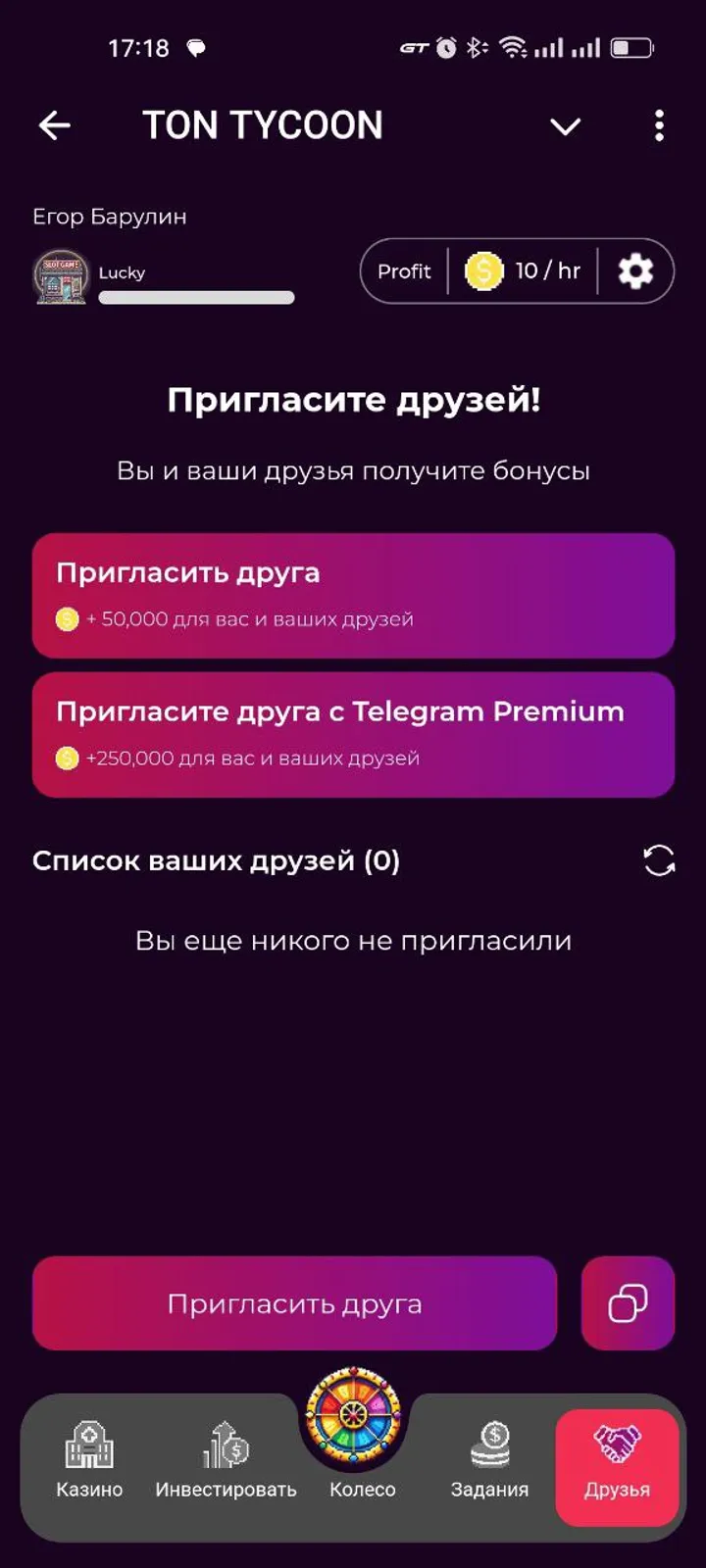706x1568 pixels.
Task: Tap Егор Барулин profile name
Action: pyautogui.click(x=108, y=217)
